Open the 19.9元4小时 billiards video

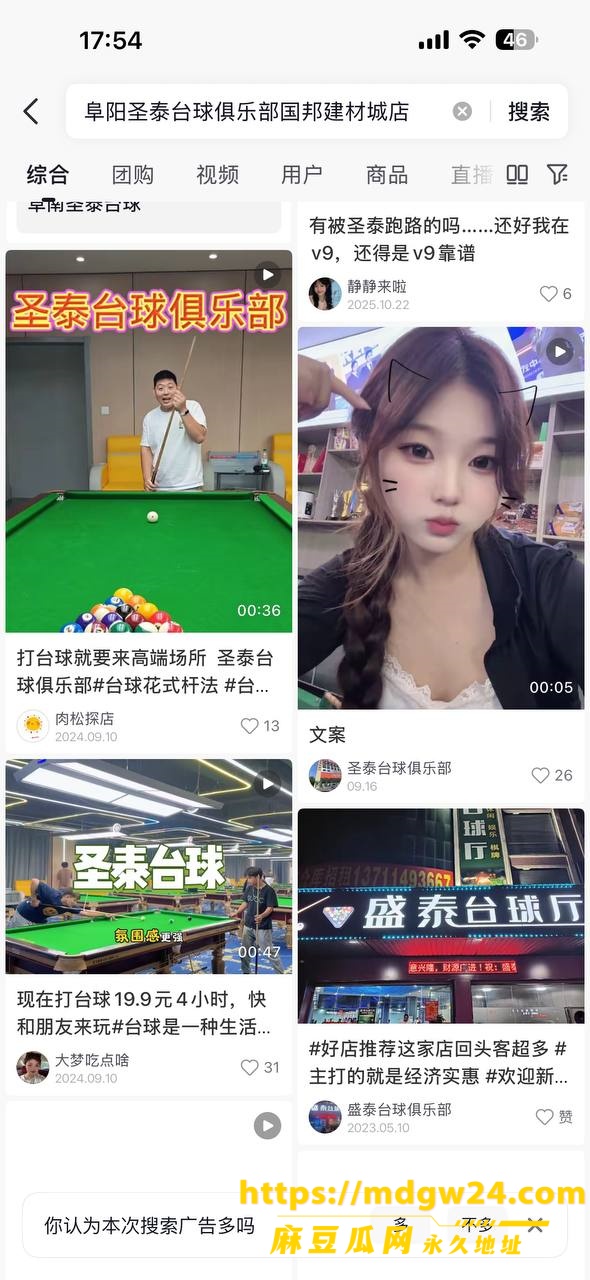(149, 867)
